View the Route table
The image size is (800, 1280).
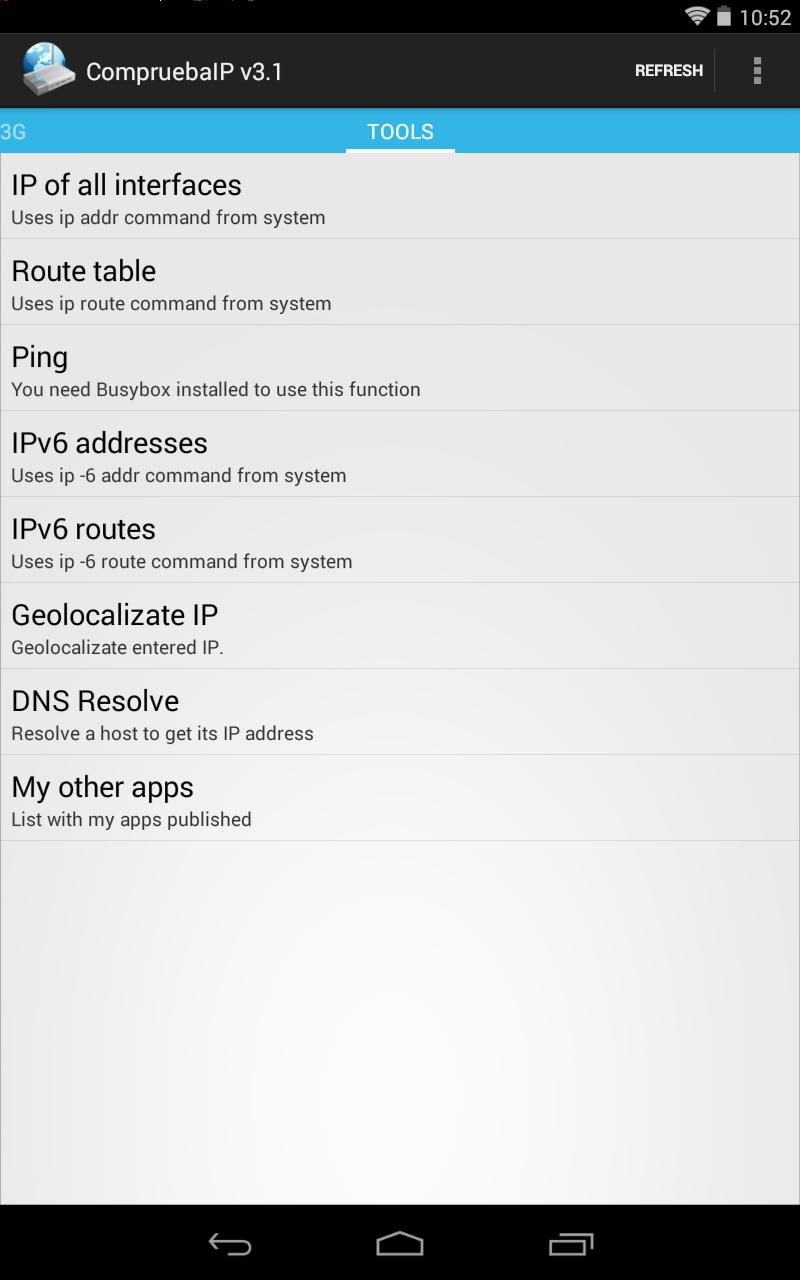click(x=400, y=283)
